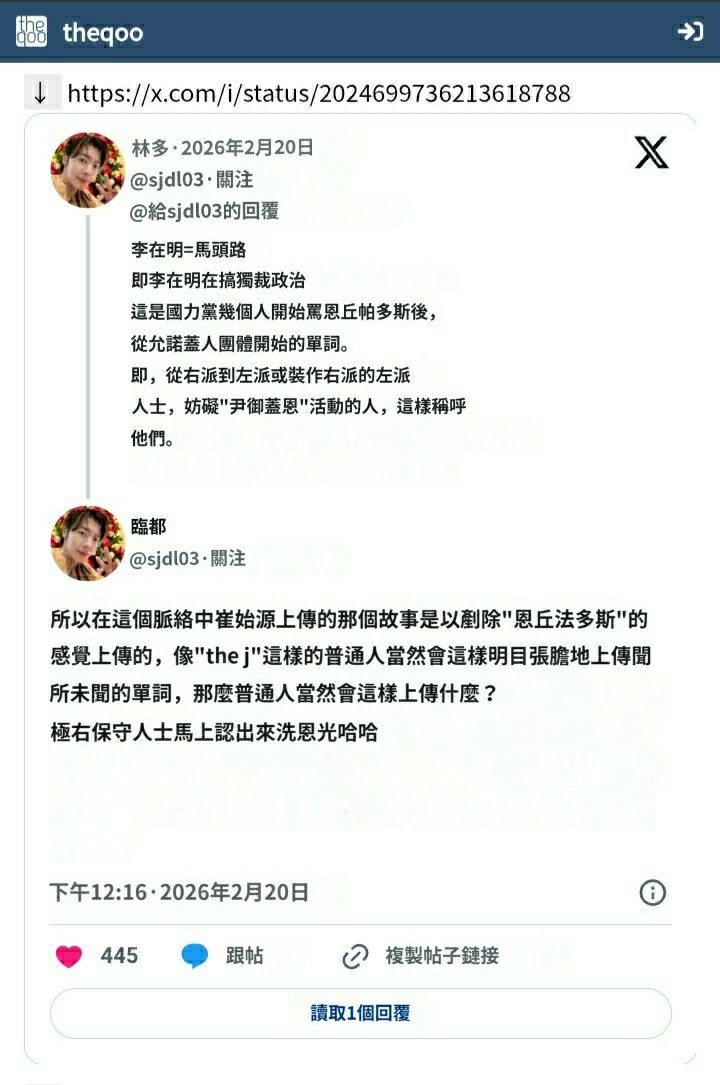The width and height of the screenshot is (720, 1085).
Task: Open 臨都 profile avatar
Action: pos(87,543)
